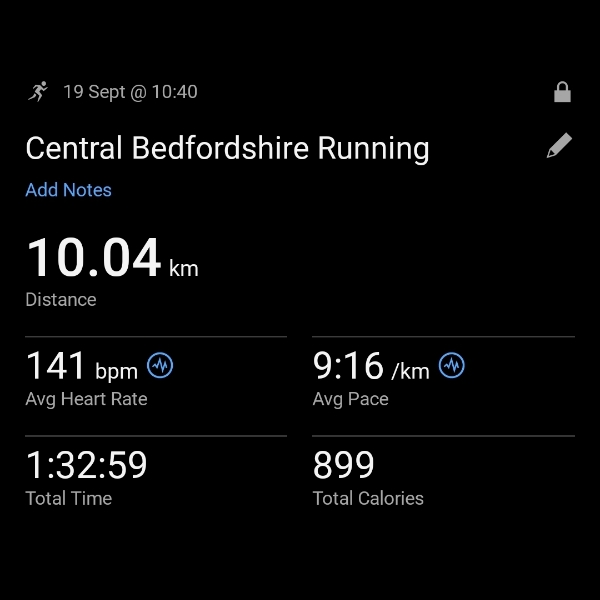The width and height of the screenshot is (600, 600).
Task: Open pace insights next to 9:16 /km
Action: 452,366
